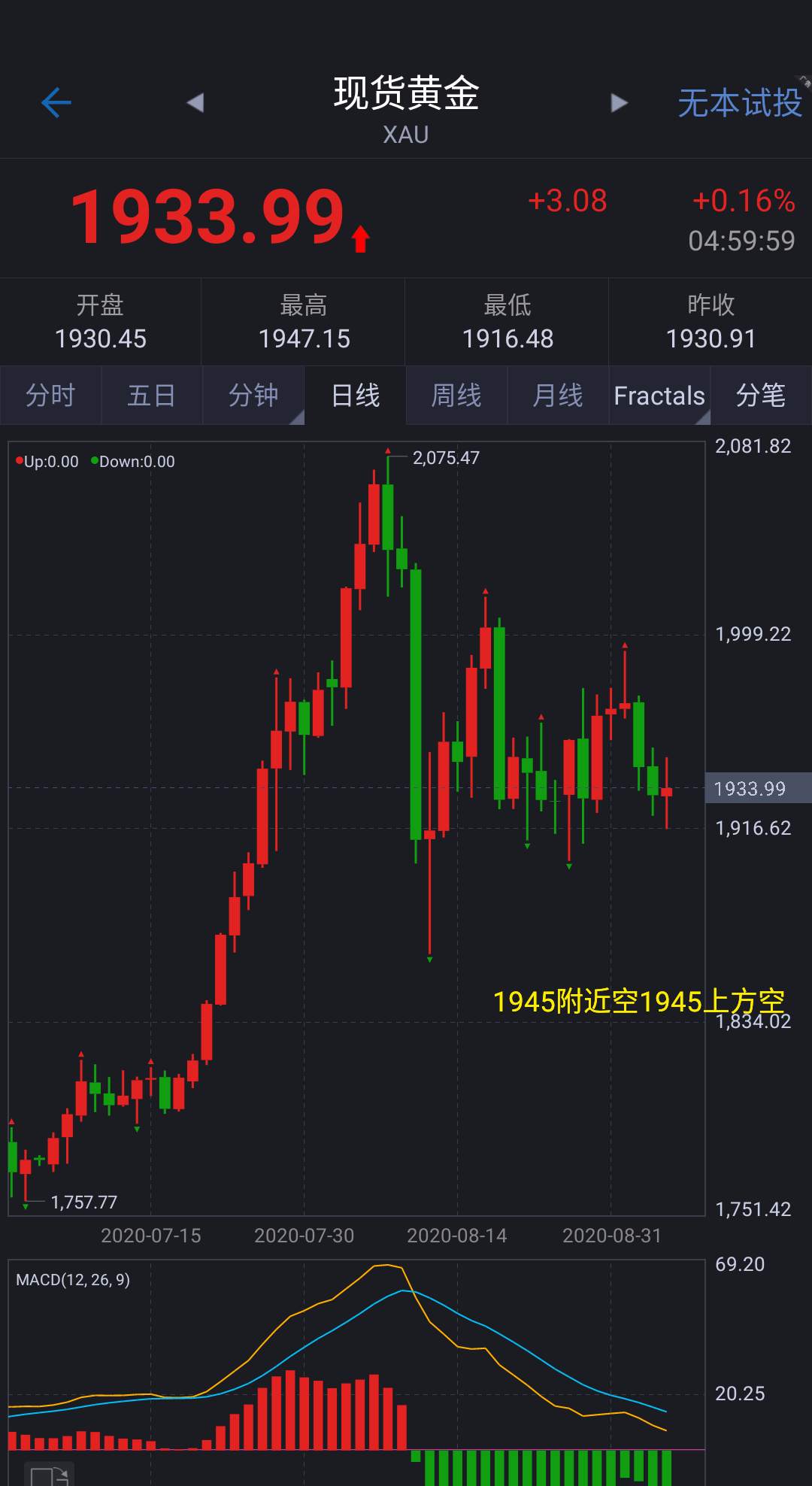Switch to the 周线 weekly tab
The width and height of the screenshot is (812, 1486).
(456, 396)
